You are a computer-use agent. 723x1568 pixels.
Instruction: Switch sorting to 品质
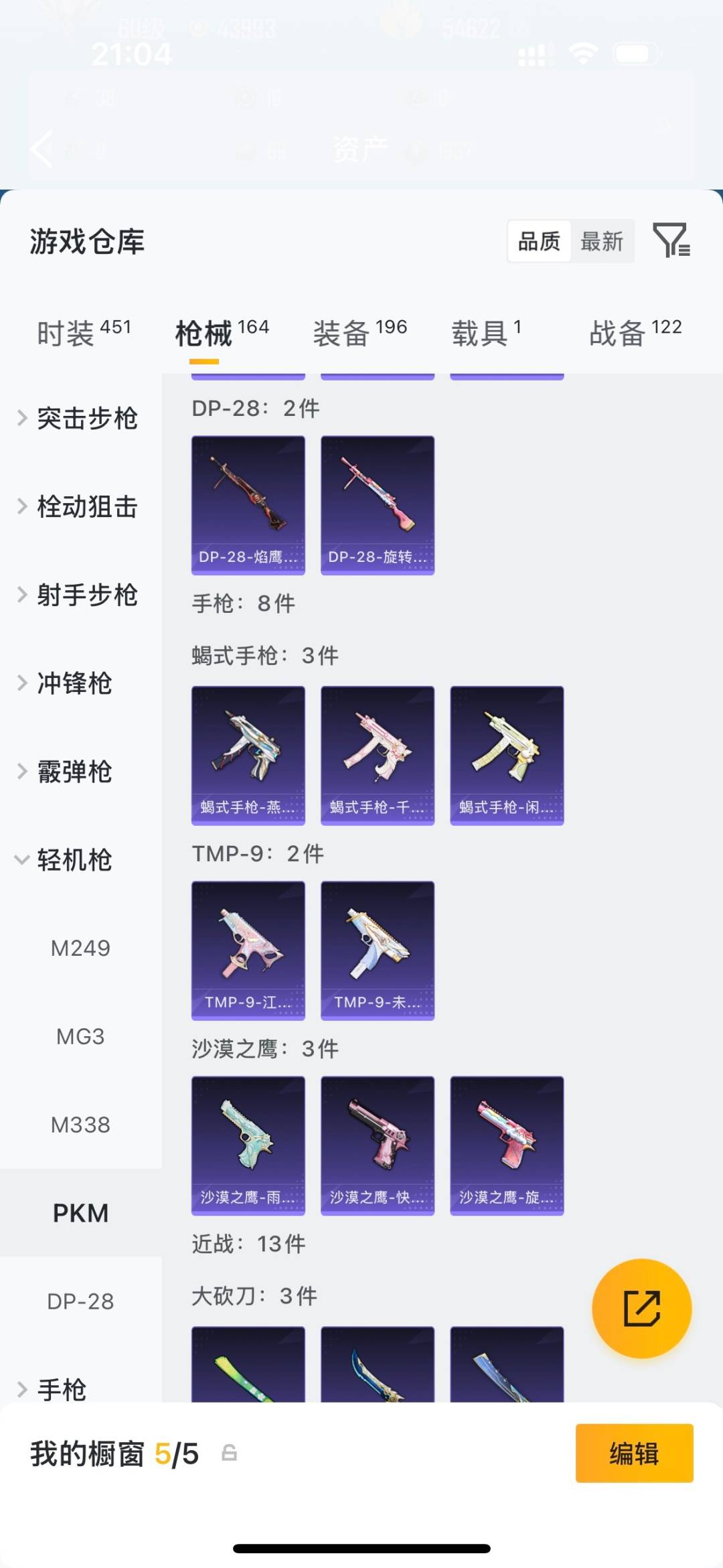pos(539,241)
